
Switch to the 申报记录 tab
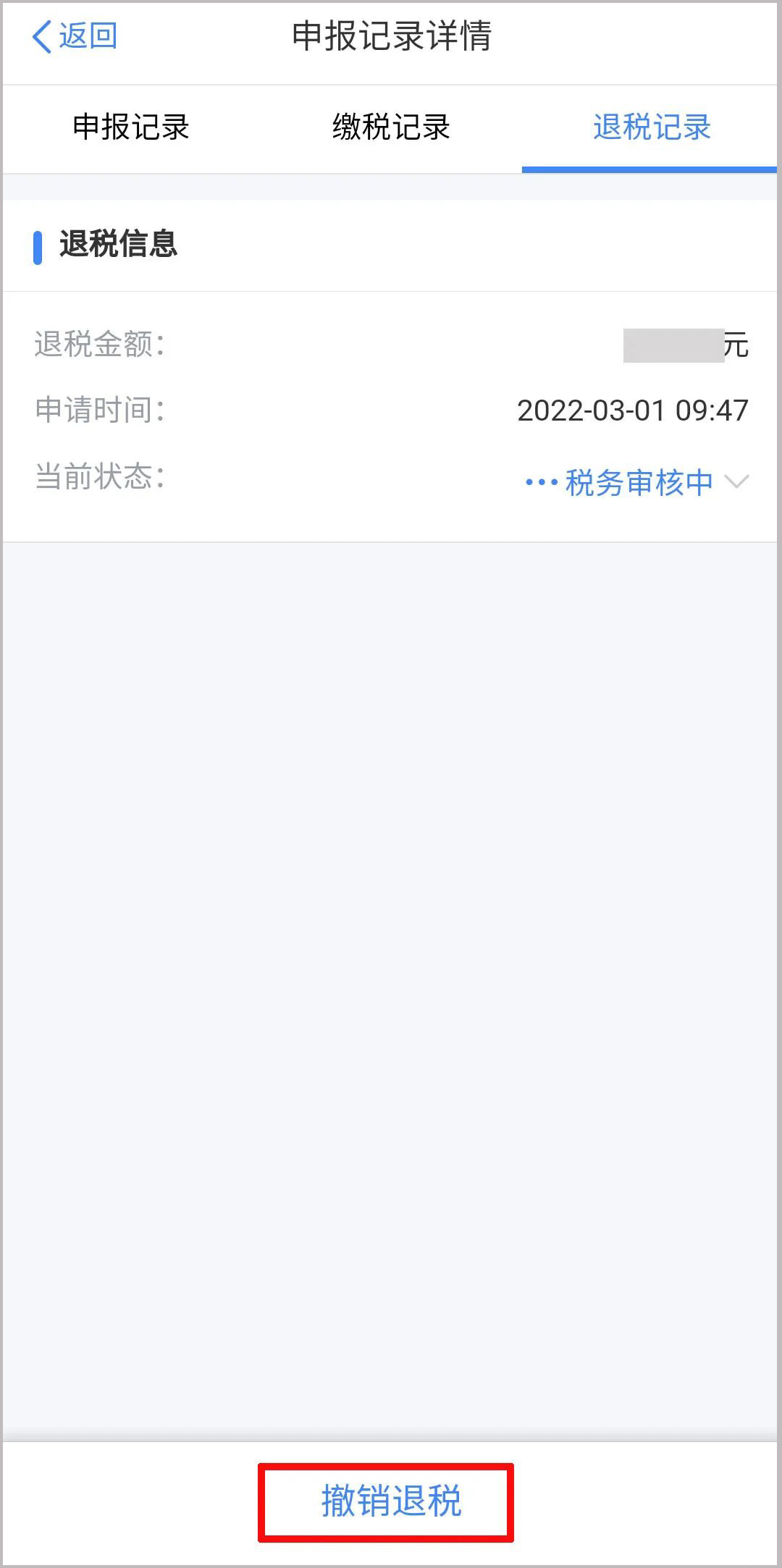click(x=132, y=127)
